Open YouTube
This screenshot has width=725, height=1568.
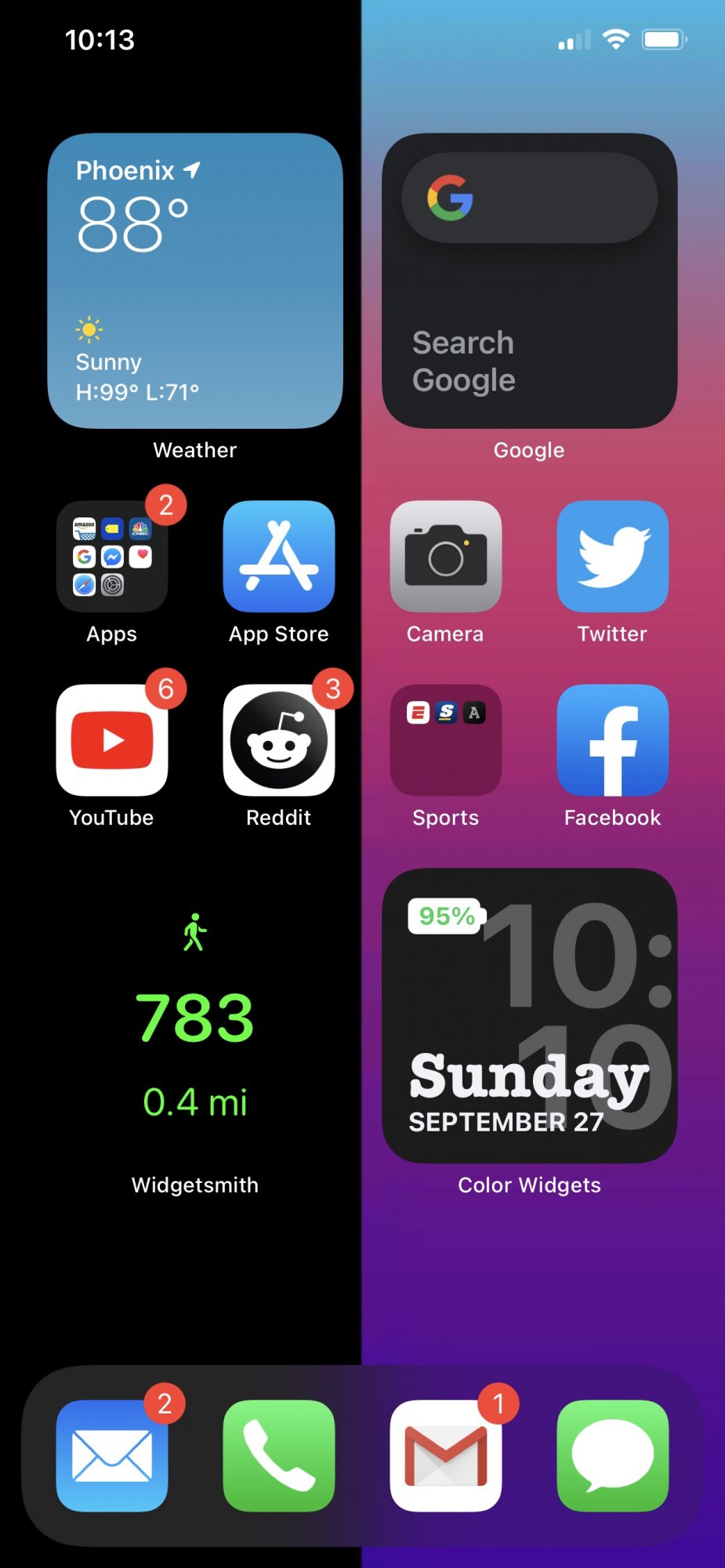coord(112,740)
